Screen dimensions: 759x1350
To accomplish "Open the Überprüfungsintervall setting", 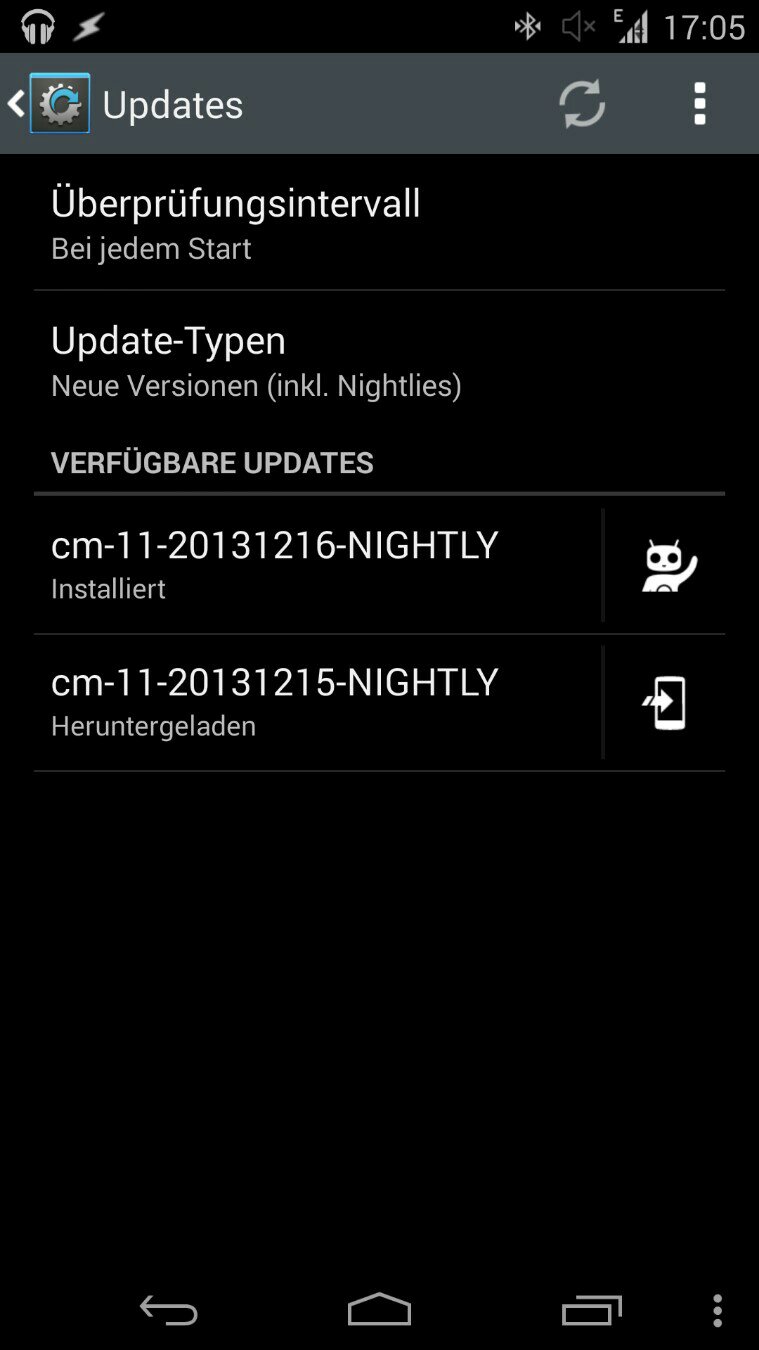I will click(378, 223).
